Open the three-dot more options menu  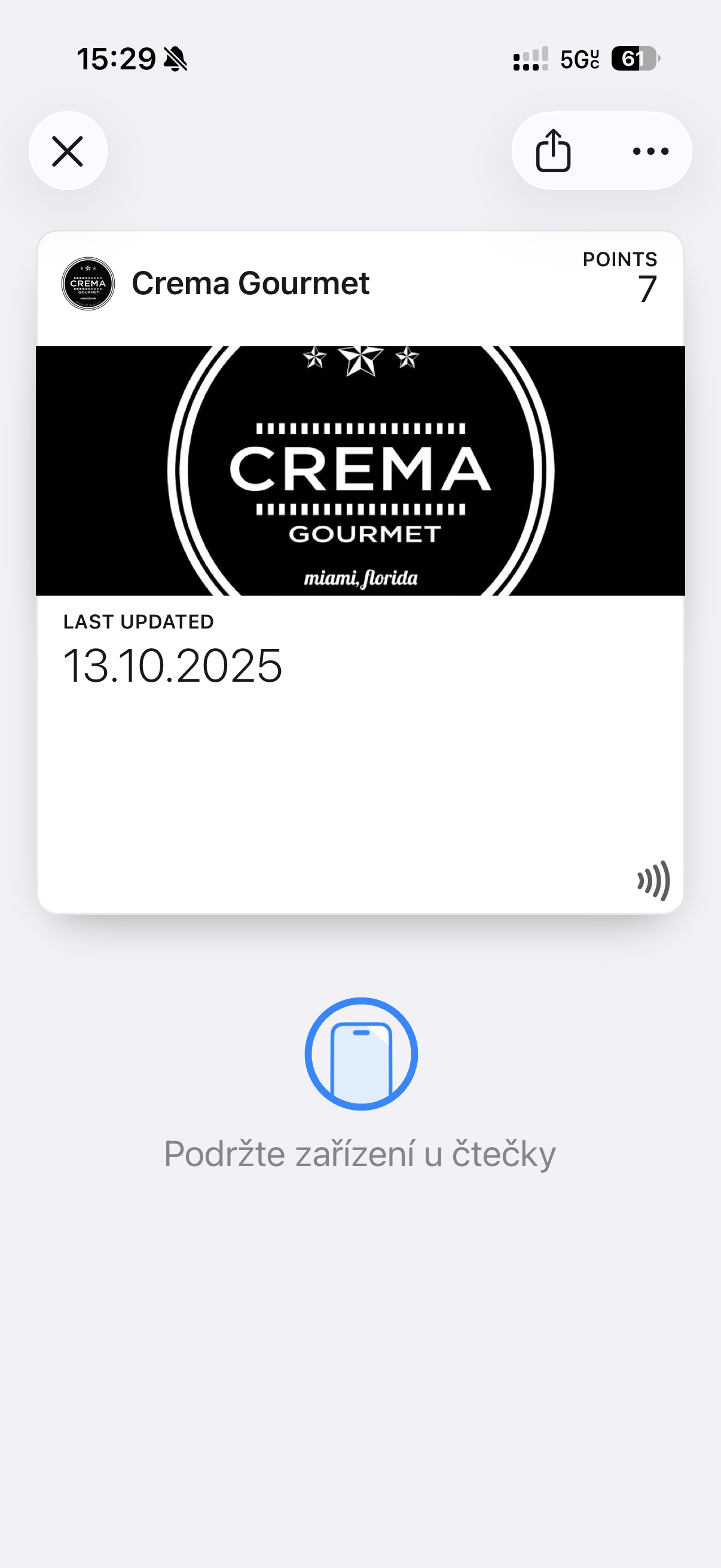pos(650,151)
